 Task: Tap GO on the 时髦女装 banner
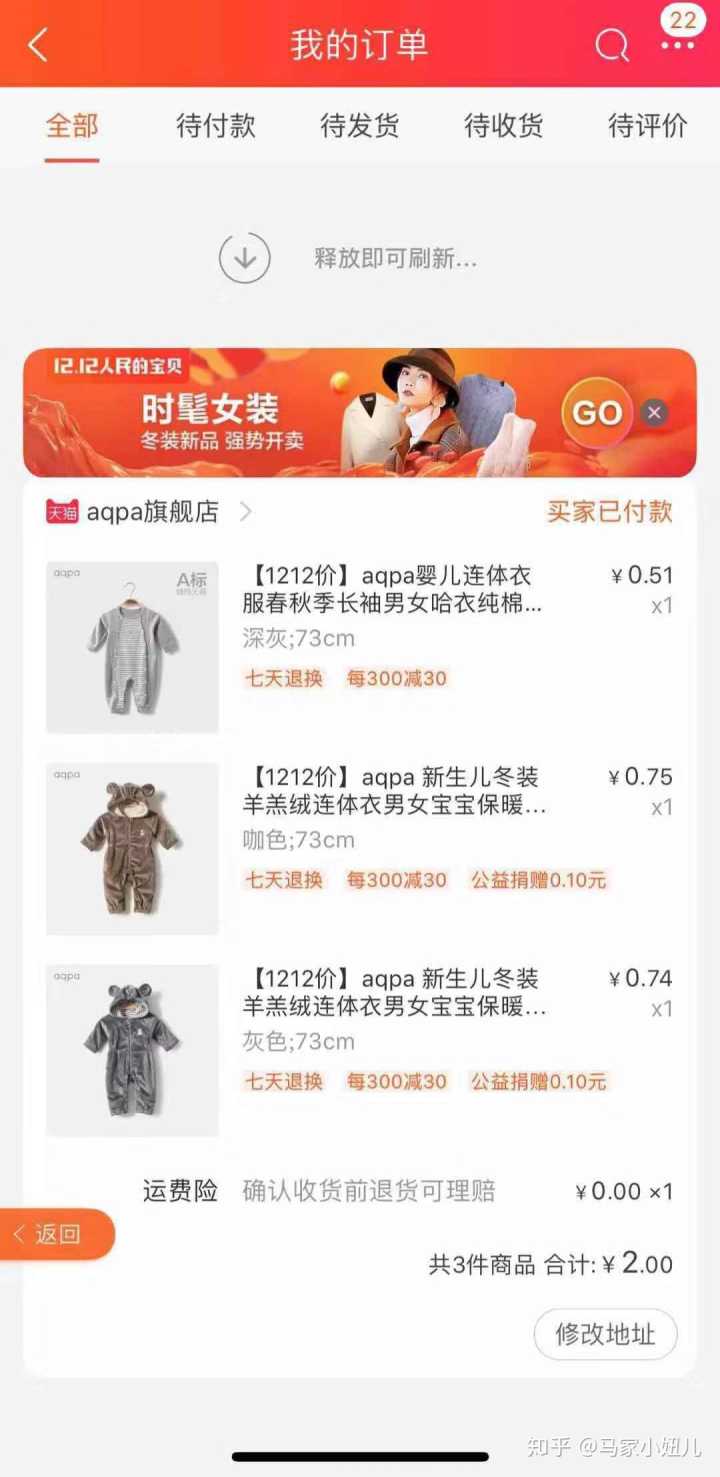pyautogui.click(x=597, y=412)
